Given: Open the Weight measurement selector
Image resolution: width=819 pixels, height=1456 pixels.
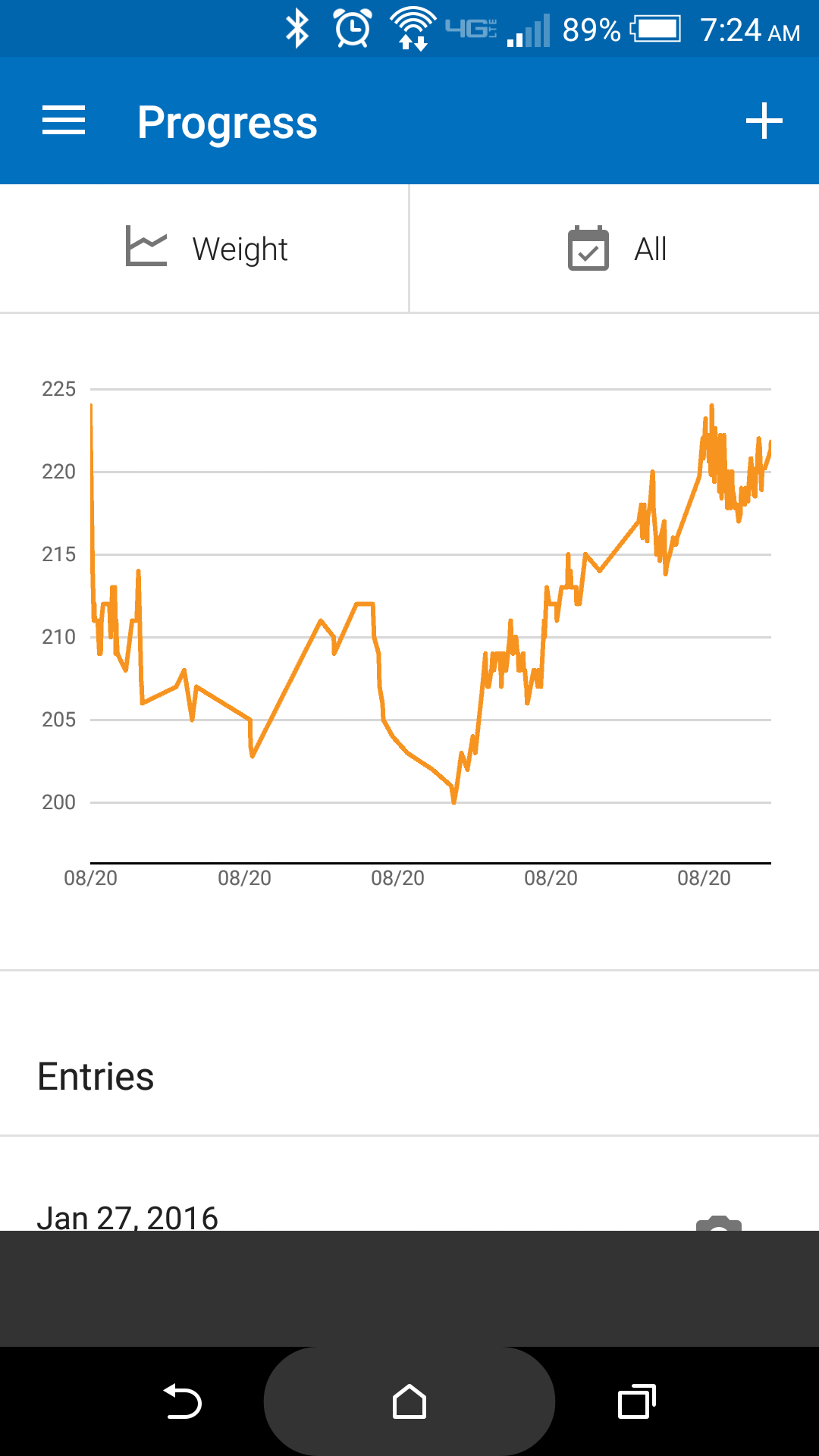Looking at the screenshot, I should (205, 249).
